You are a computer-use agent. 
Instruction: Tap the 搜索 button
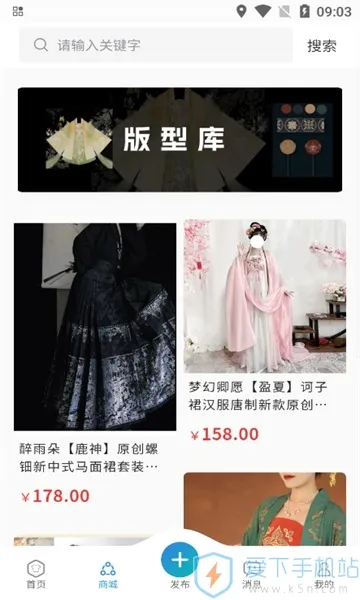pos(322,46)
